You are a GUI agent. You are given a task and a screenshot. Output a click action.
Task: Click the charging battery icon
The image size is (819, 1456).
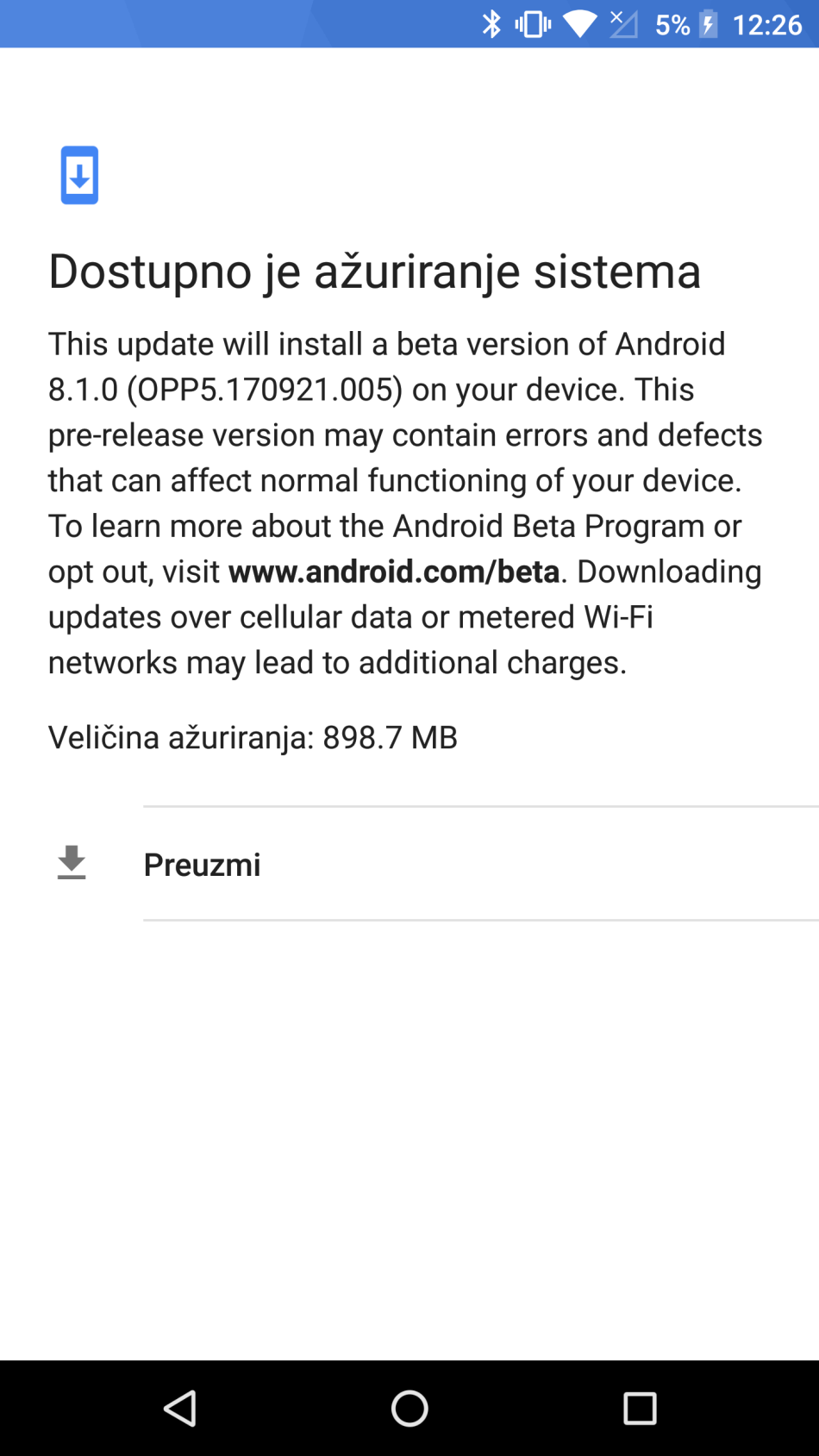(708, 24)
